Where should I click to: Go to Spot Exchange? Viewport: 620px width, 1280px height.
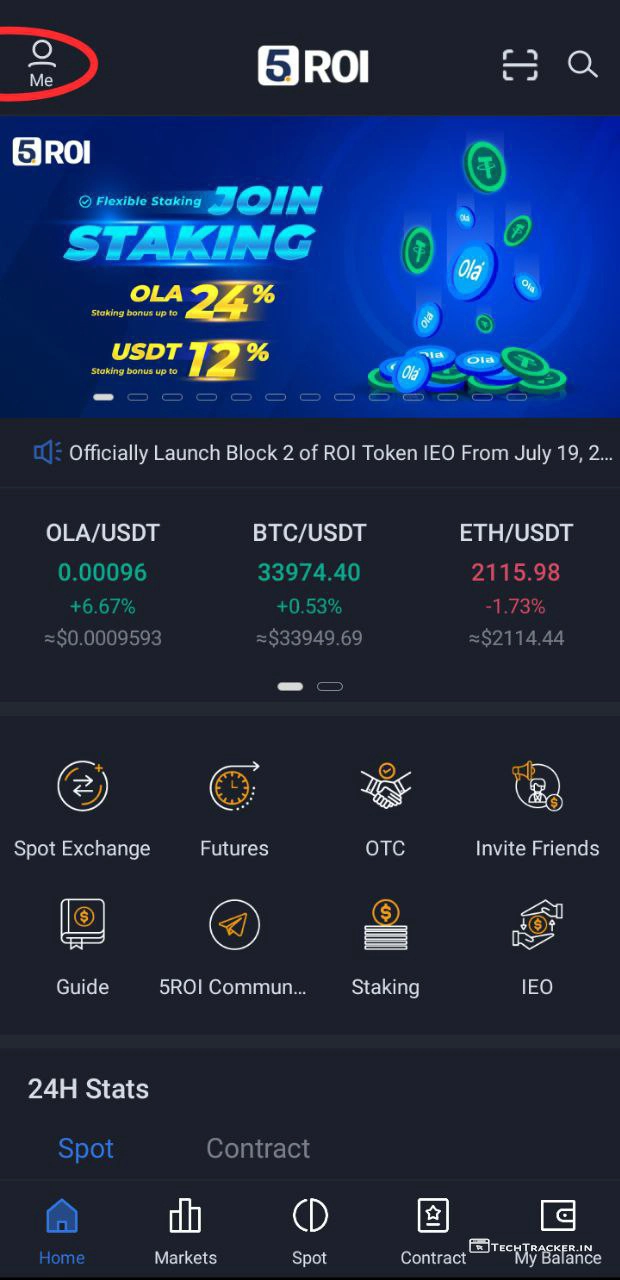point(82,808)
